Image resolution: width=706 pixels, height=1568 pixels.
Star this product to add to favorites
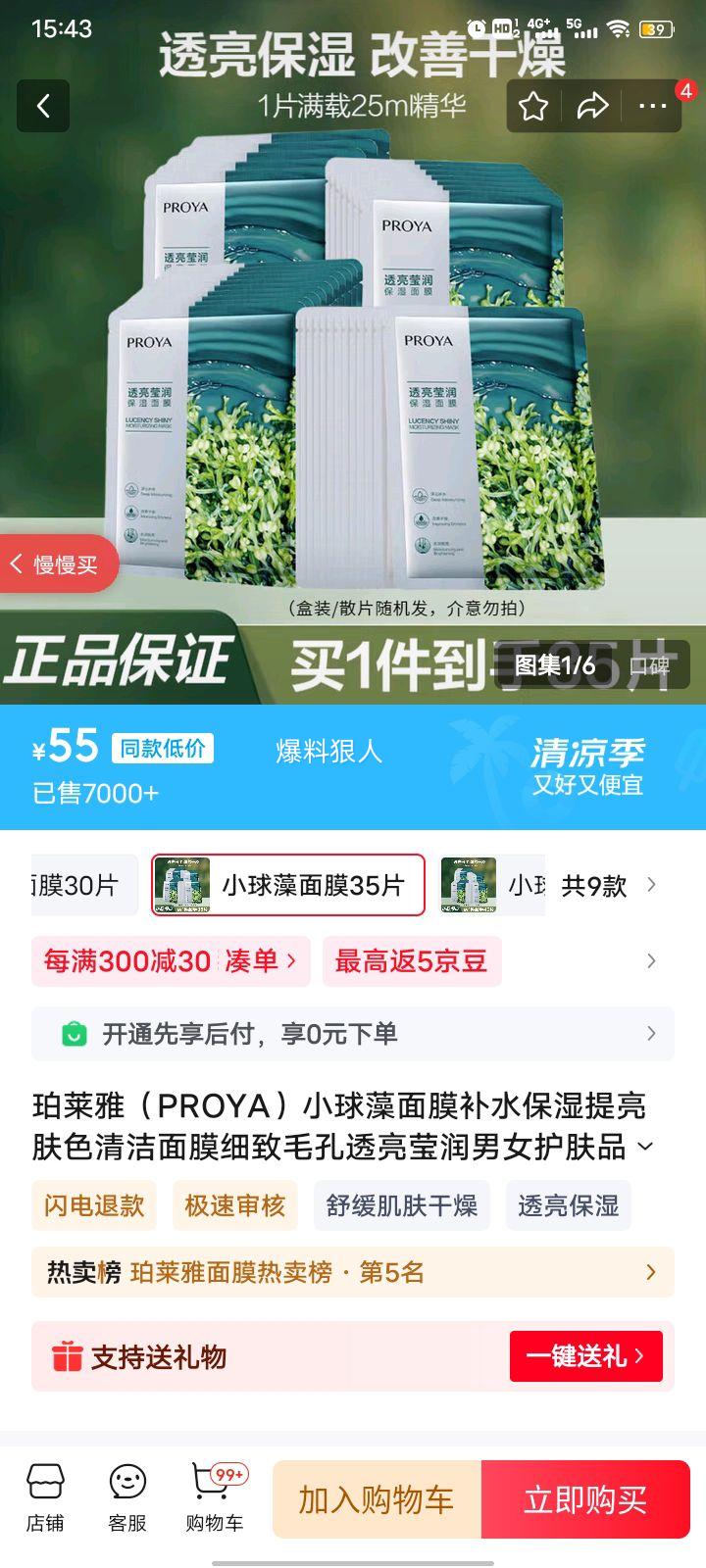coord(531,105)
